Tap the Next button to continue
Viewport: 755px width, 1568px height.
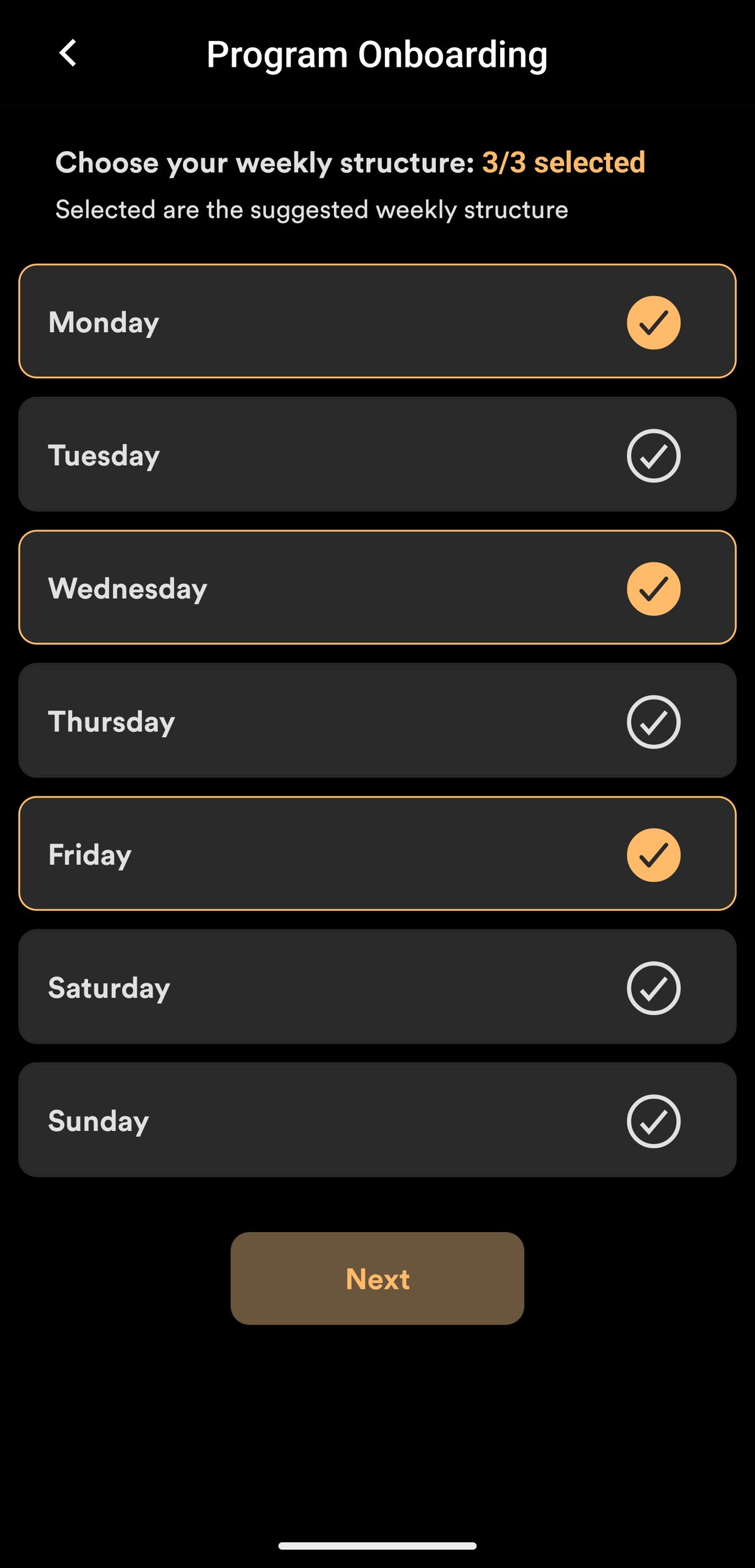(x=377, y=1279)
